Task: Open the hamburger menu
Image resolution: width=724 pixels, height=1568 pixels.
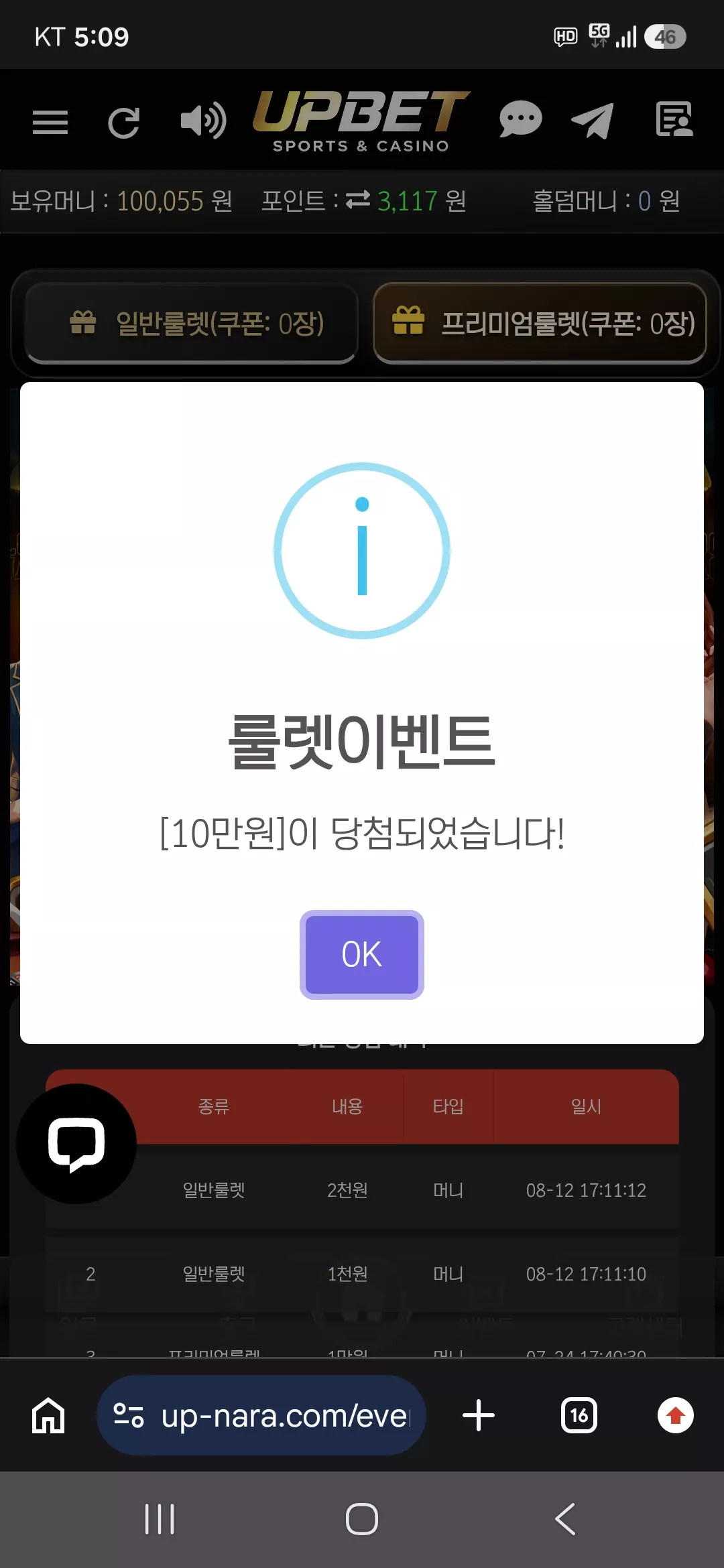Action: (50, 122)
